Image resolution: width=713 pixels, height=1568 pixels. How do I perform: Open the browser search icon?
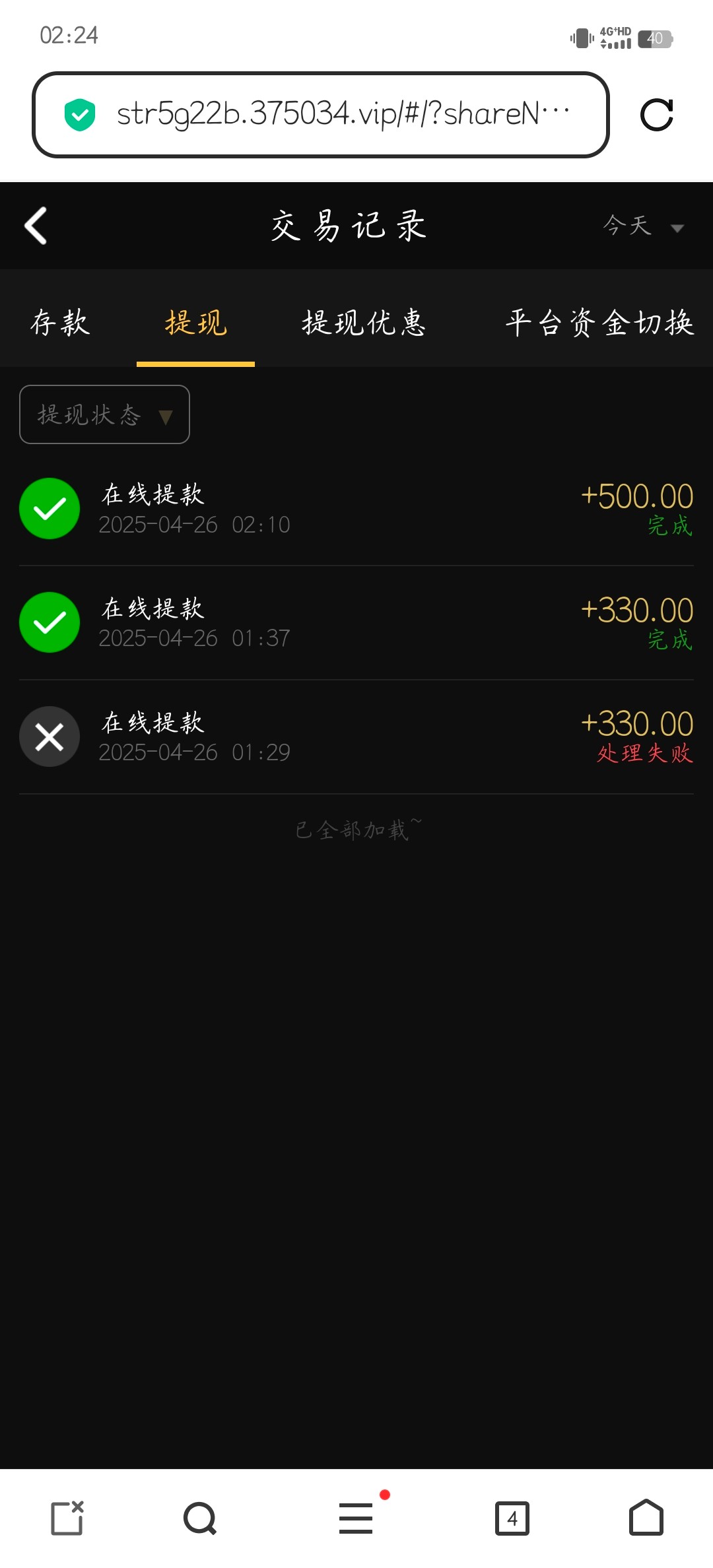pyautogui.click(x=200, y=1519)
